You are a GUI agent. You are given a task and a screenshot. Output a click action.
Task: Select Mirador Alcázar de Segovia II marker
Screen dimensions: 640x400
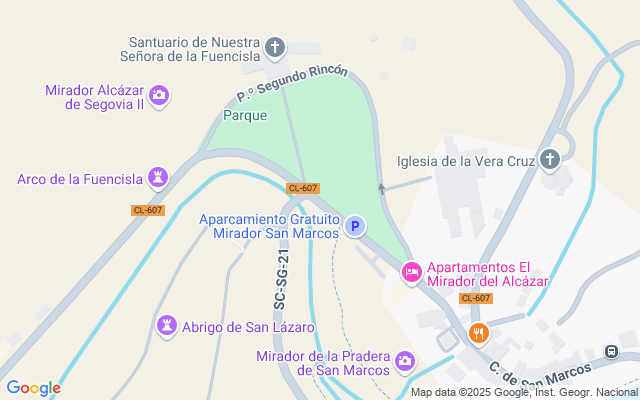[159, 96]
